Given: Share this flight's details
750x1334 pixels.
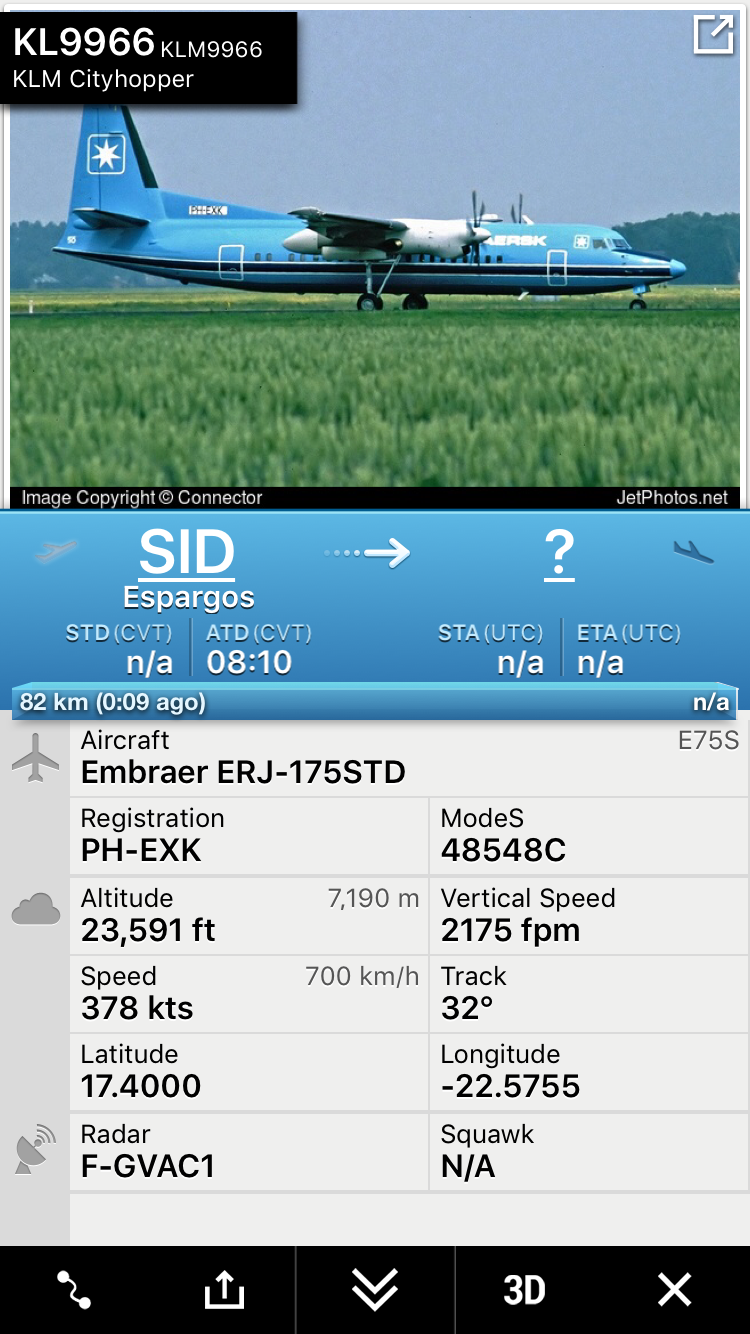Looking at the screenshot, I should 224,1290.
